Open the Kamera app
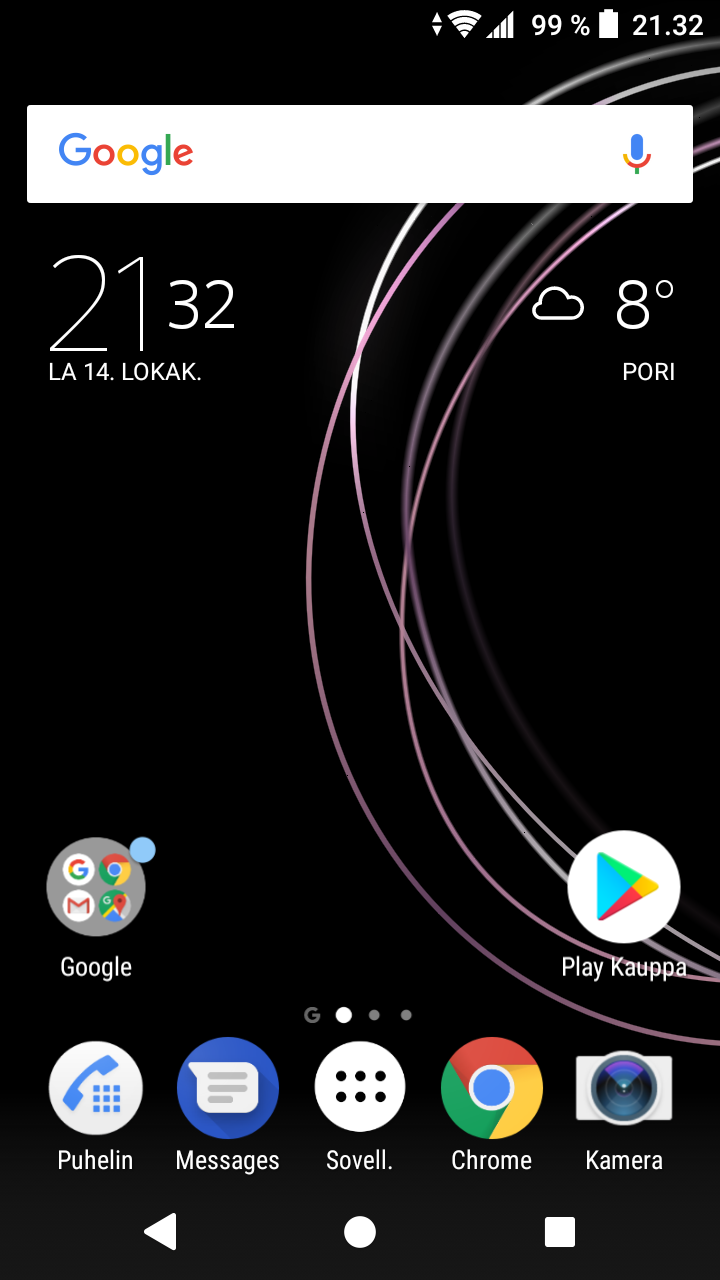720x1280 pixels. click(624, 1088)
